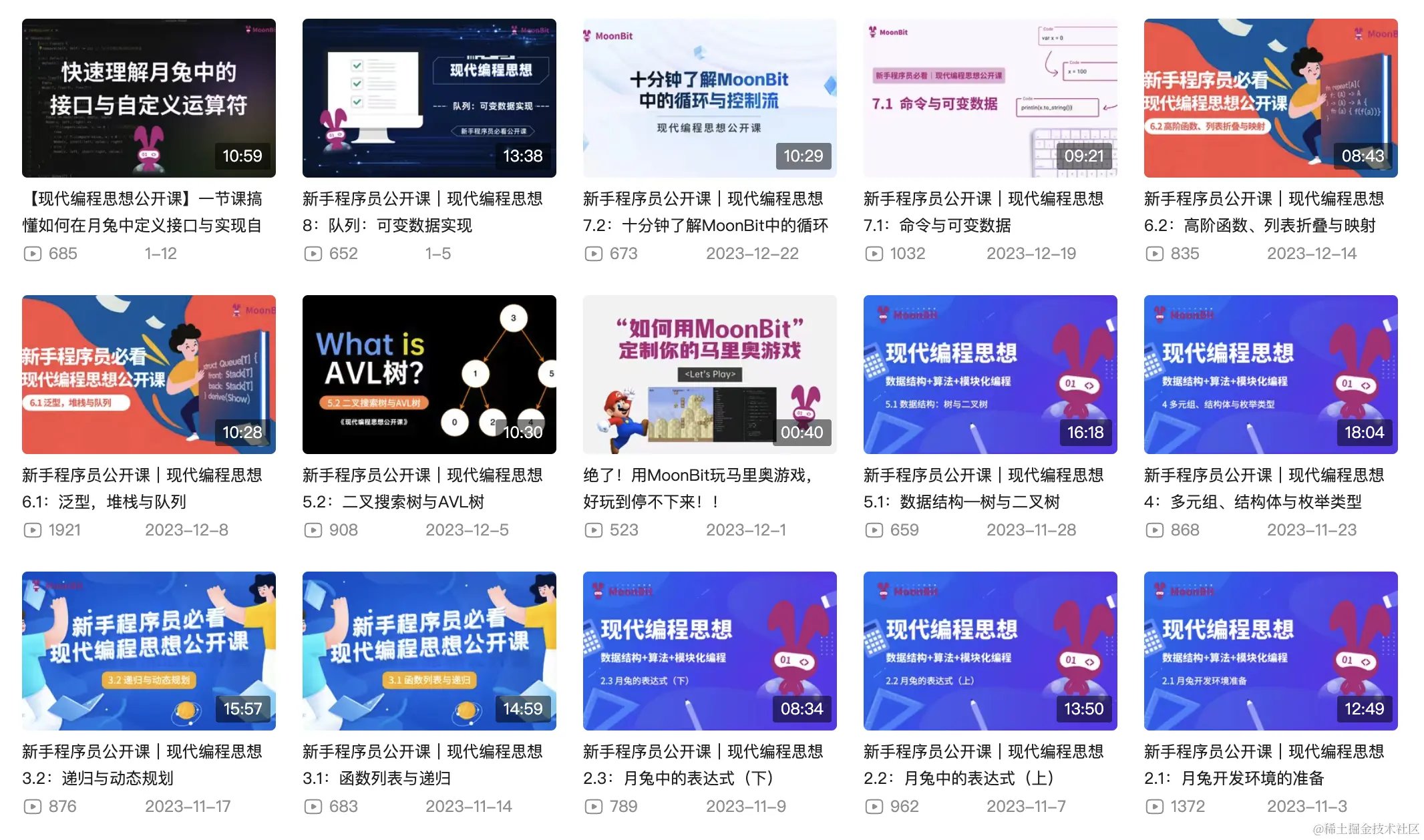The width and height of the screenshot is (1424, 840).
Task: Open lesson 6.2 高阶函数、列表折叠与映射
Action: (1270, 98)
